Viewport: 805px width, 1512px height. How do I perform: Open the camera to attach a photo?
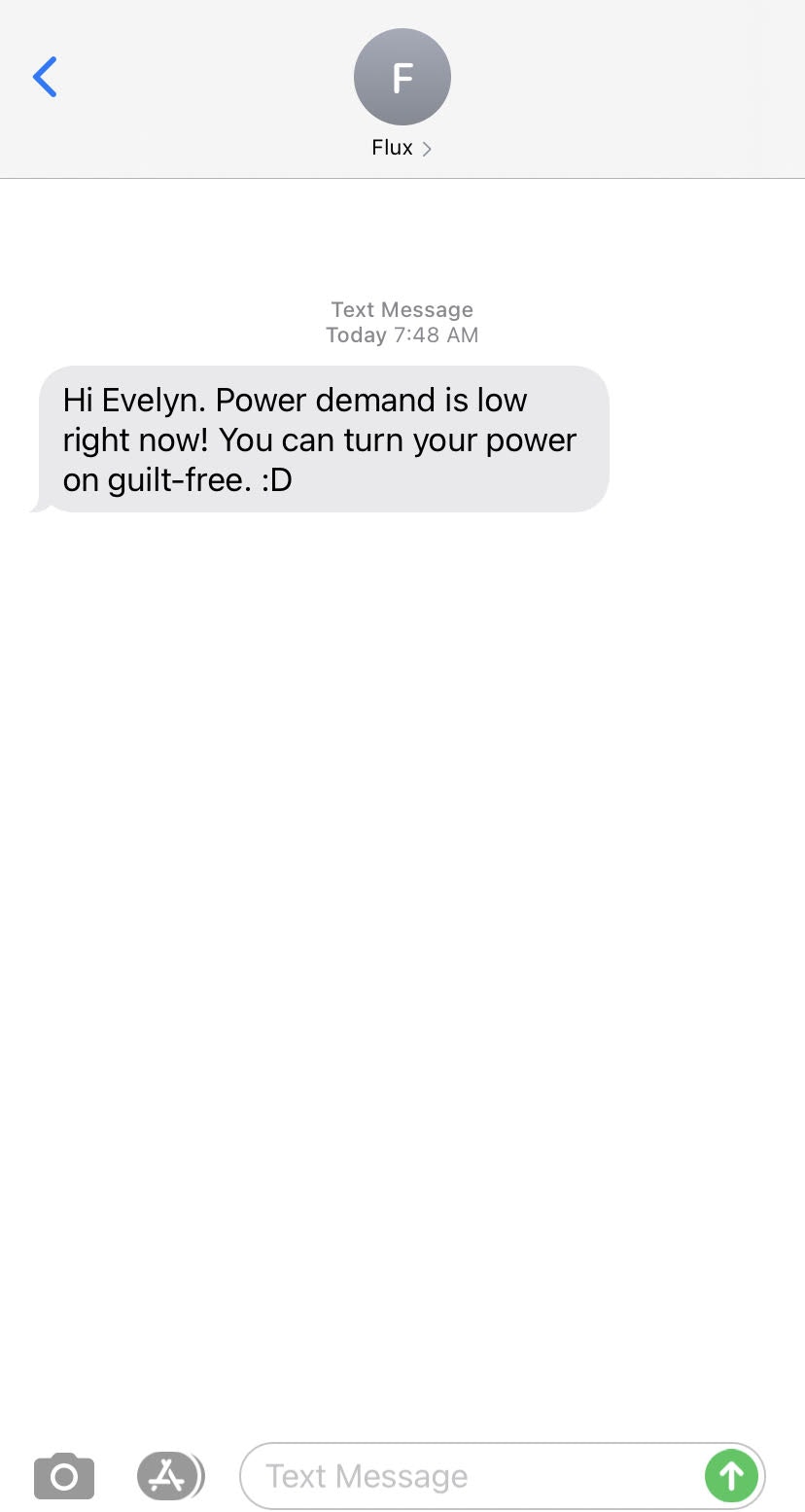point(64,1476)
